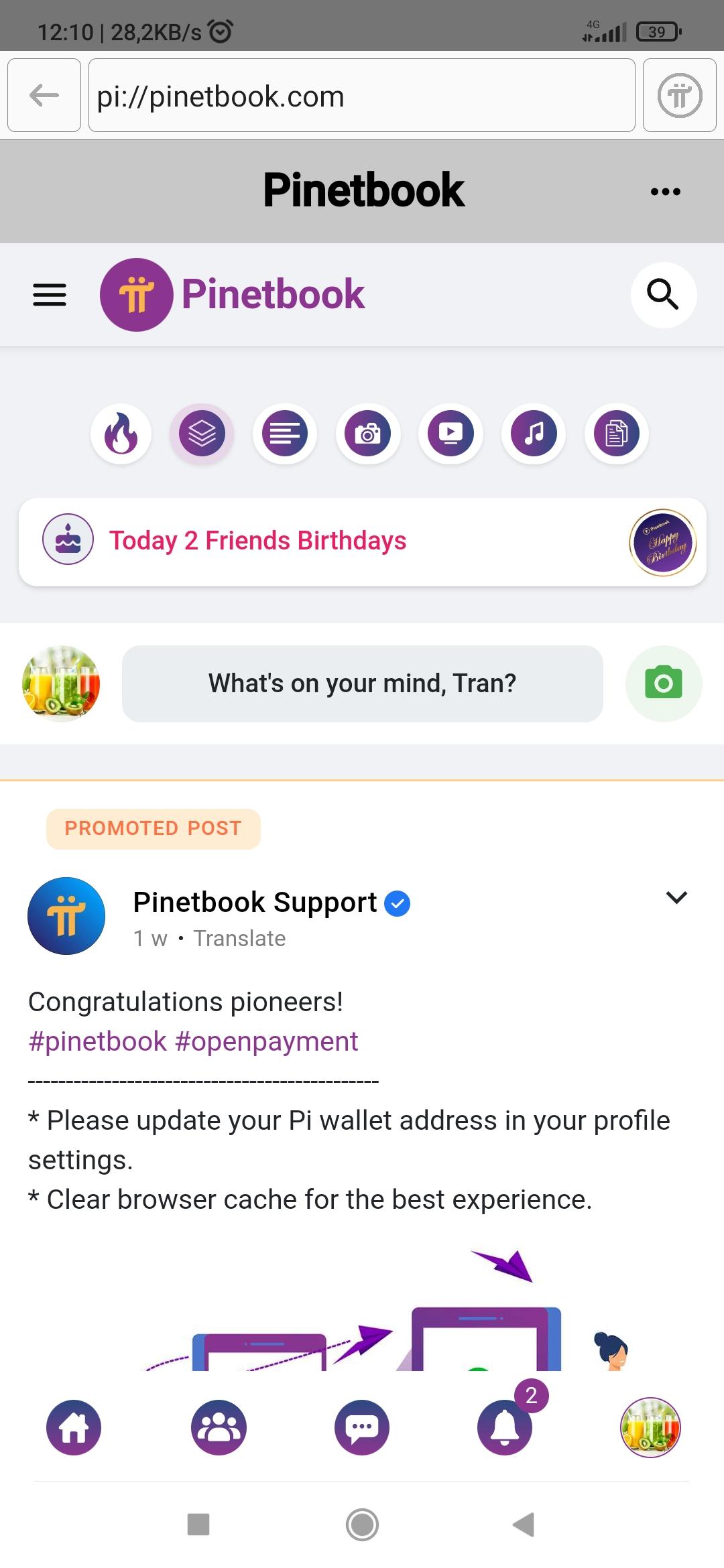Translate the Pinetbook Support post

[239, 939]
